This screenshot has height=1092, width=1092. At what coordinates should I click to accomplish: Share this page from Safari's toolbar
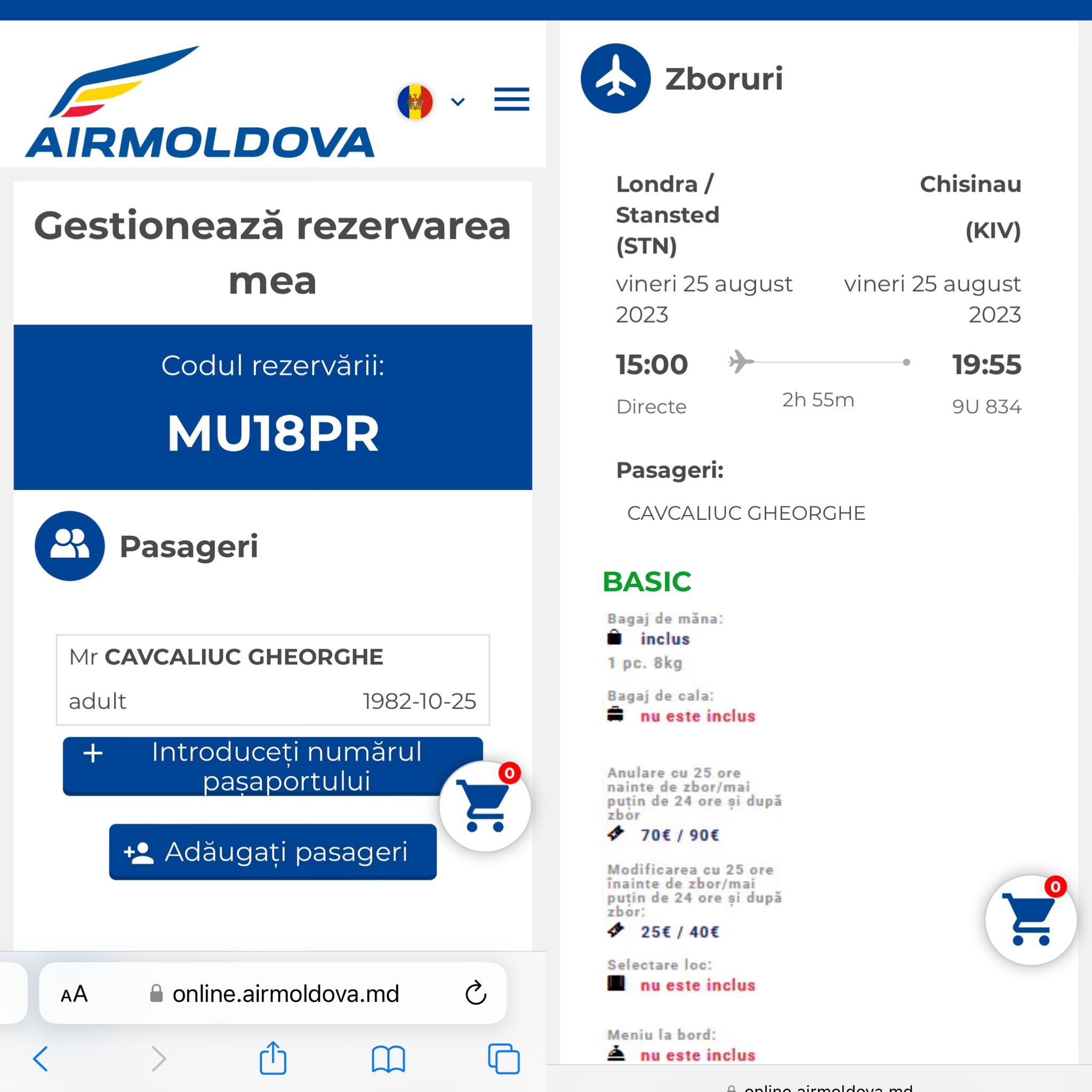point(273,1057)
